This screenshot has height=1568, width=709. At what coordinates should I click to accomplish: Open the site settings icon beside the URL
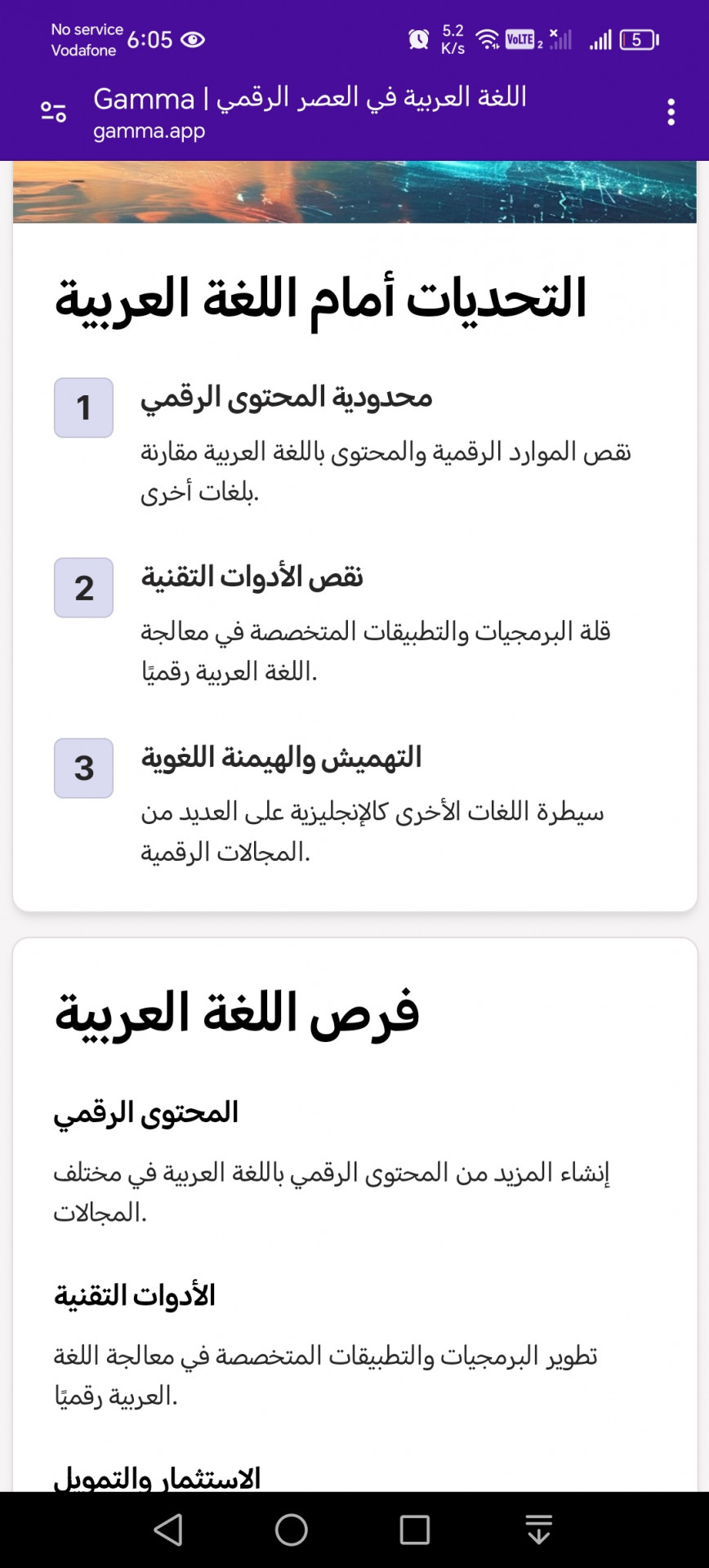(x=54, y=112)
